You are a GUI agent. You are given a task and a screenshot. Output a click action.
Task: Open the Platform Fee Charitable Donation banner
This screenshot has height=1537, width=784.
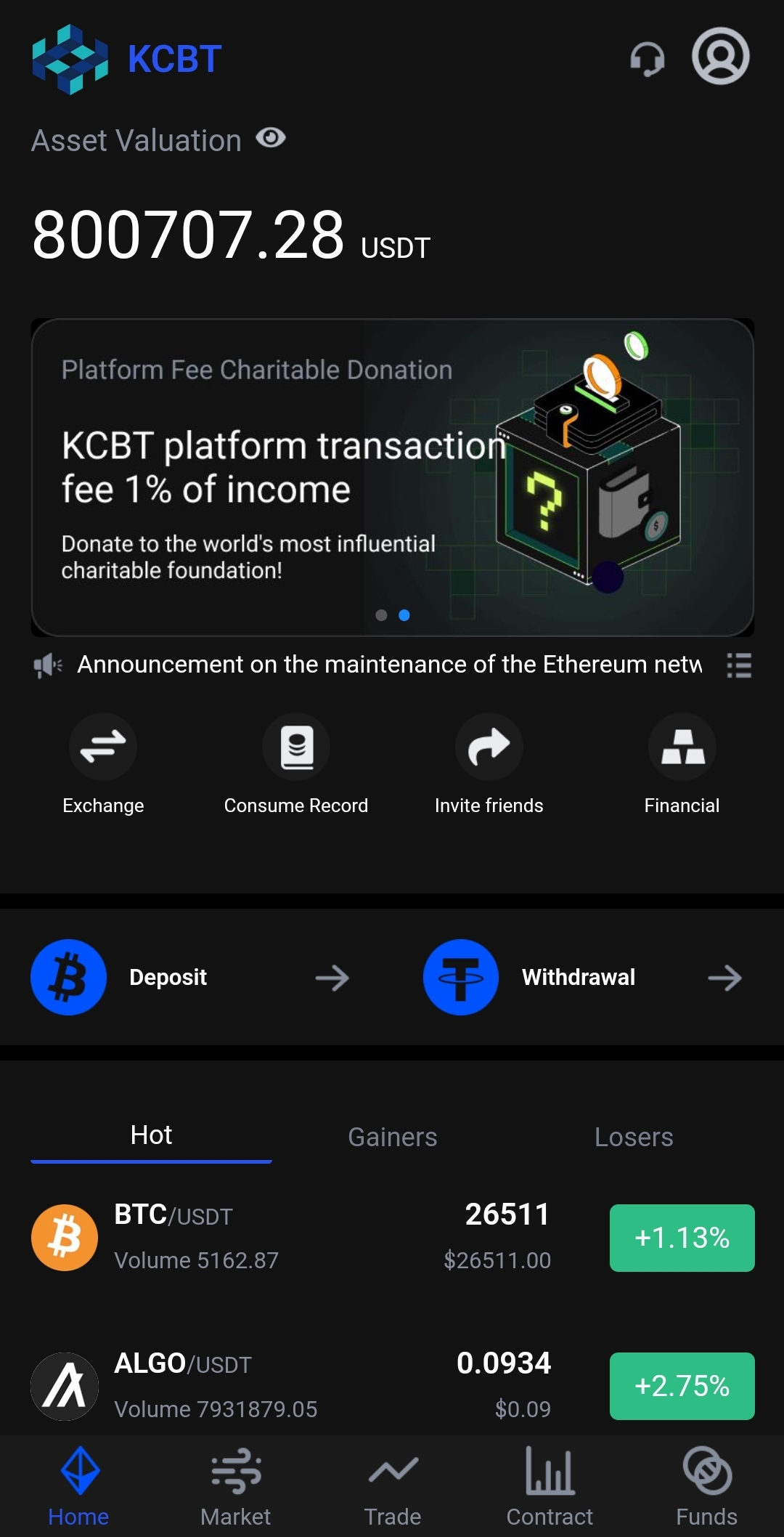[392, 477]
